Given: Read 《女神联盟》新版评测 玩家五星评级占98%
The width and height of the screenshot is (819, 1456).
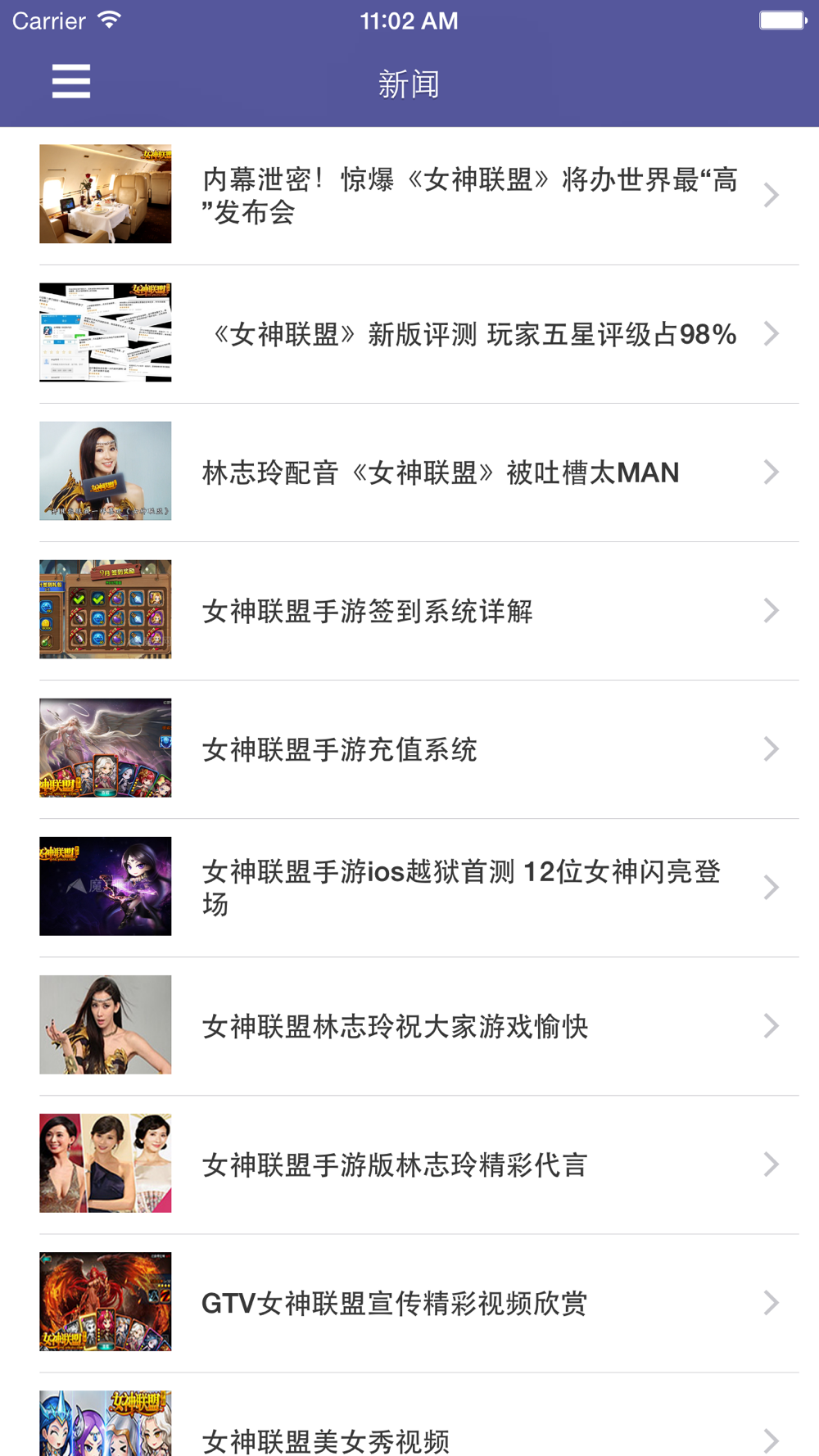Looking at the screenshot, I should pos(473,334).
